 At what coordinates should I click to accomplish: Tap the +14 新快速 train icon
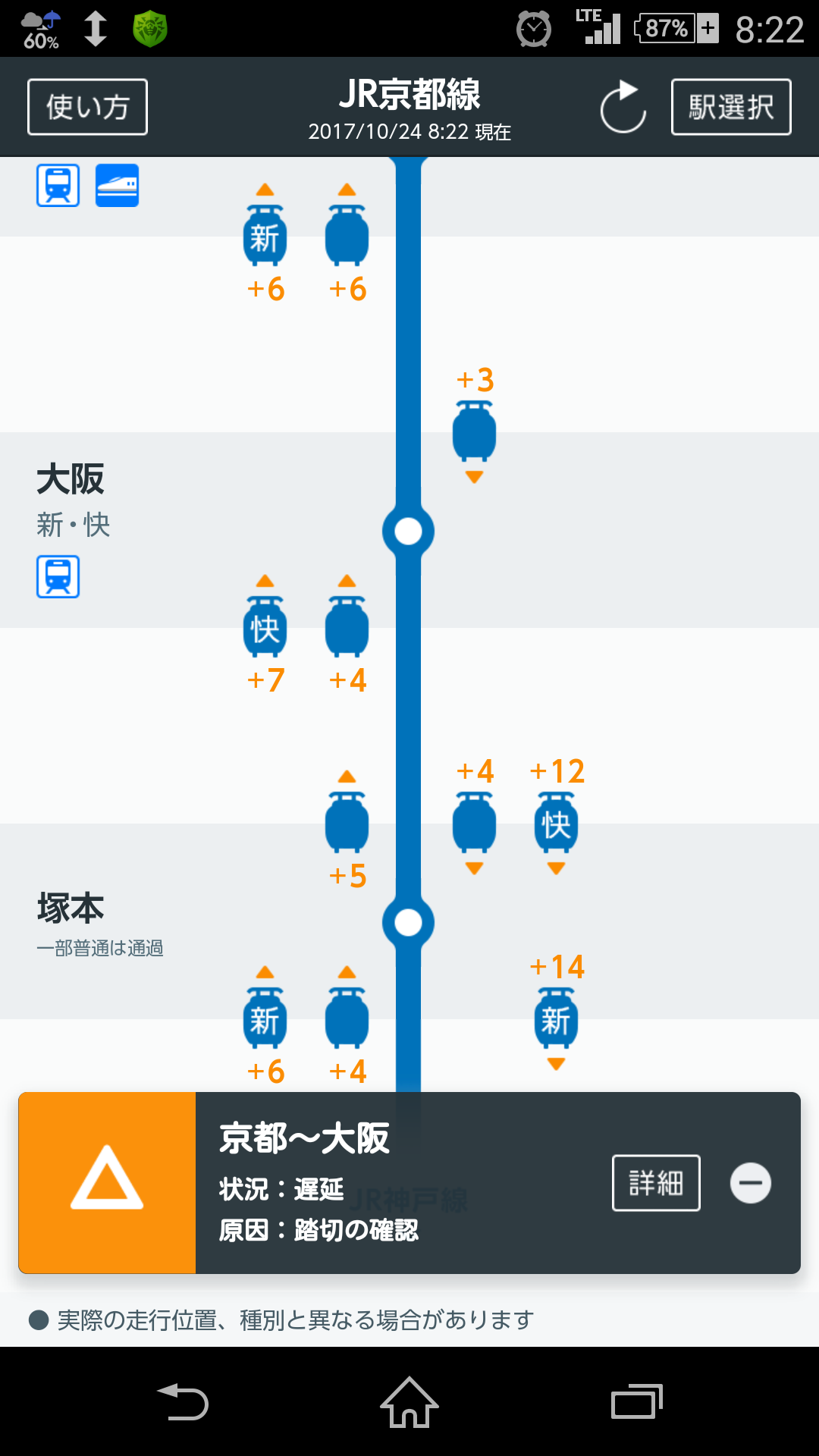tap(556, 1020)
